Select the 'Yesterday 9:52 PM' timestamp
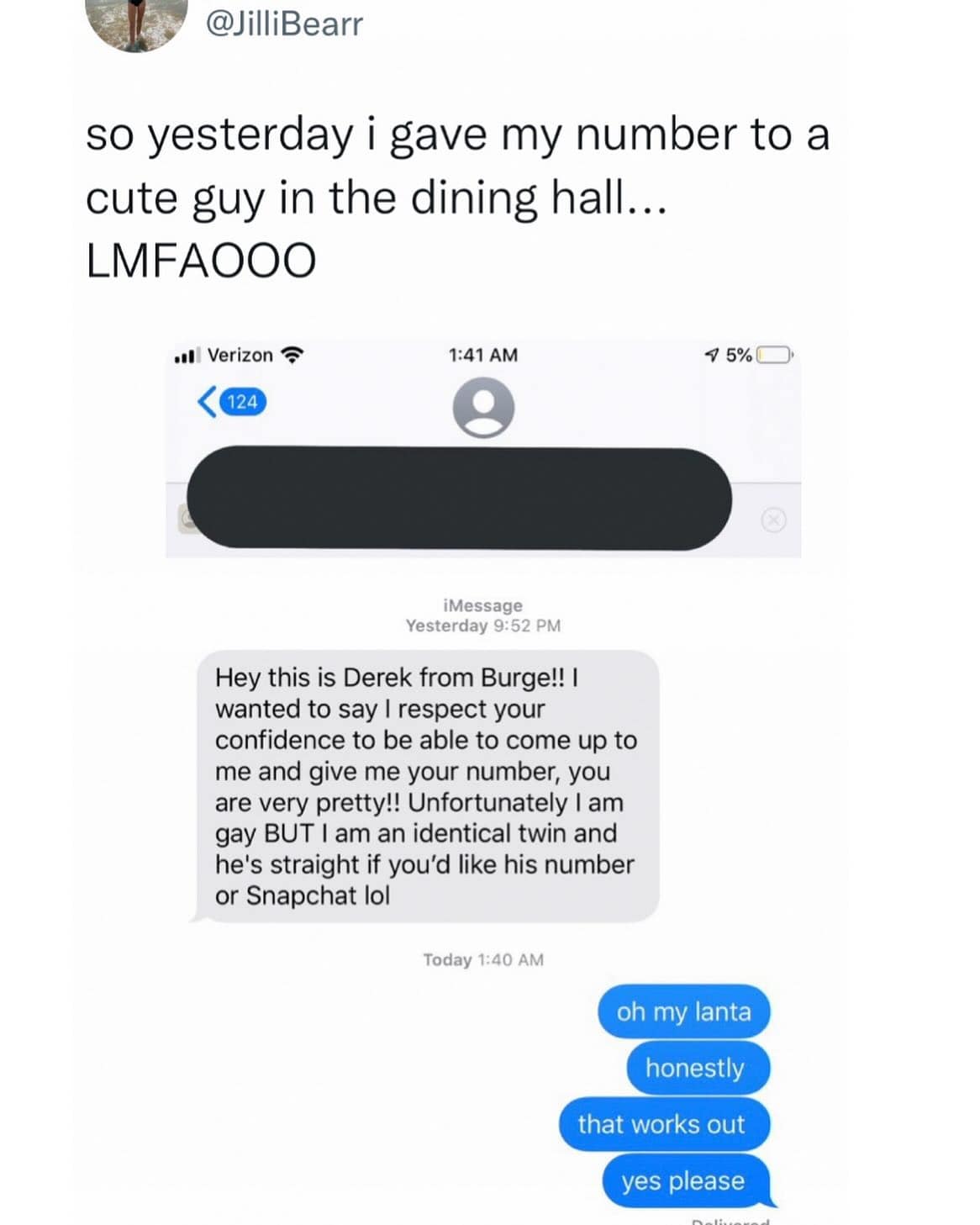This screenshot has width=980, height=1225. [483, 625]
